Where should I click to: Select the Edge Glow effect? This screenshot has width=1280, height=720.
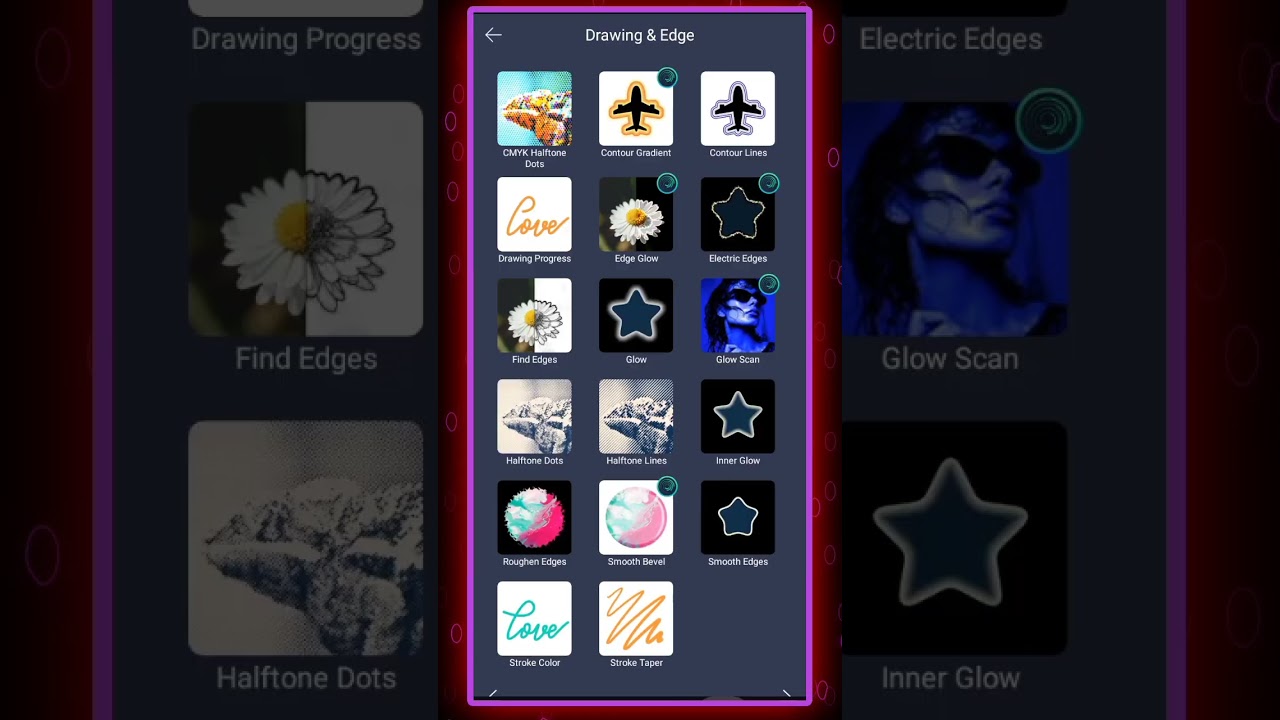[x=636, y=214]
